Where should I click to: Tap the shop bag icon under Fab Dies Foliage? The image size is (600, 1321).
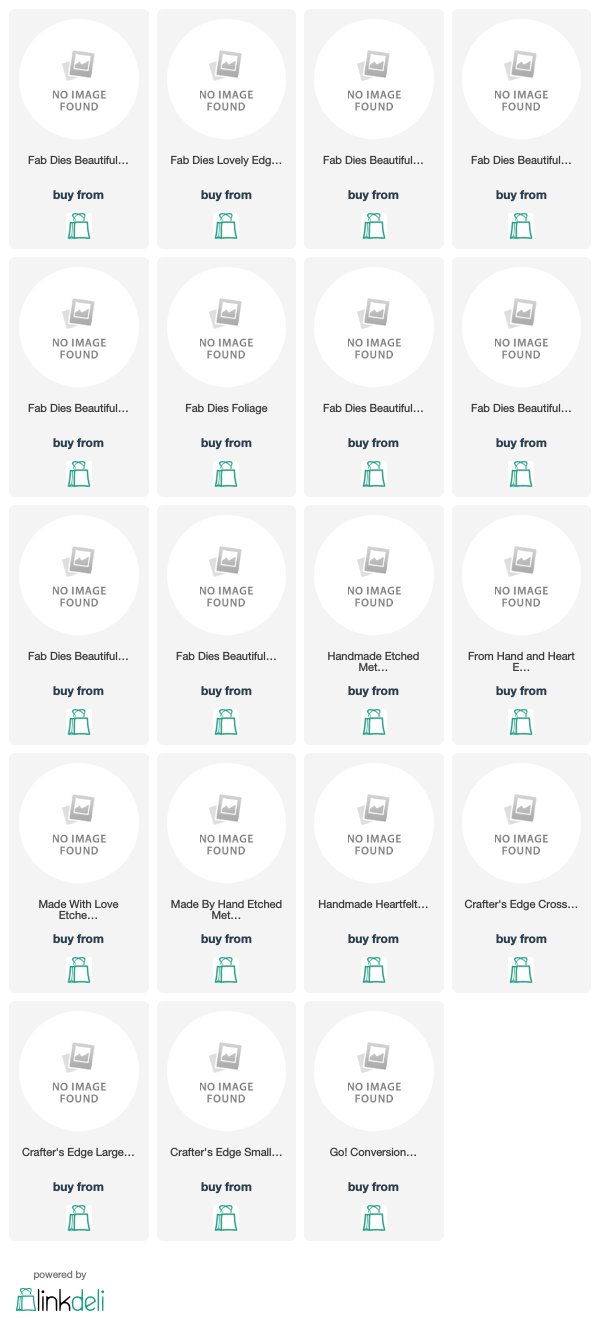point(226,473)
